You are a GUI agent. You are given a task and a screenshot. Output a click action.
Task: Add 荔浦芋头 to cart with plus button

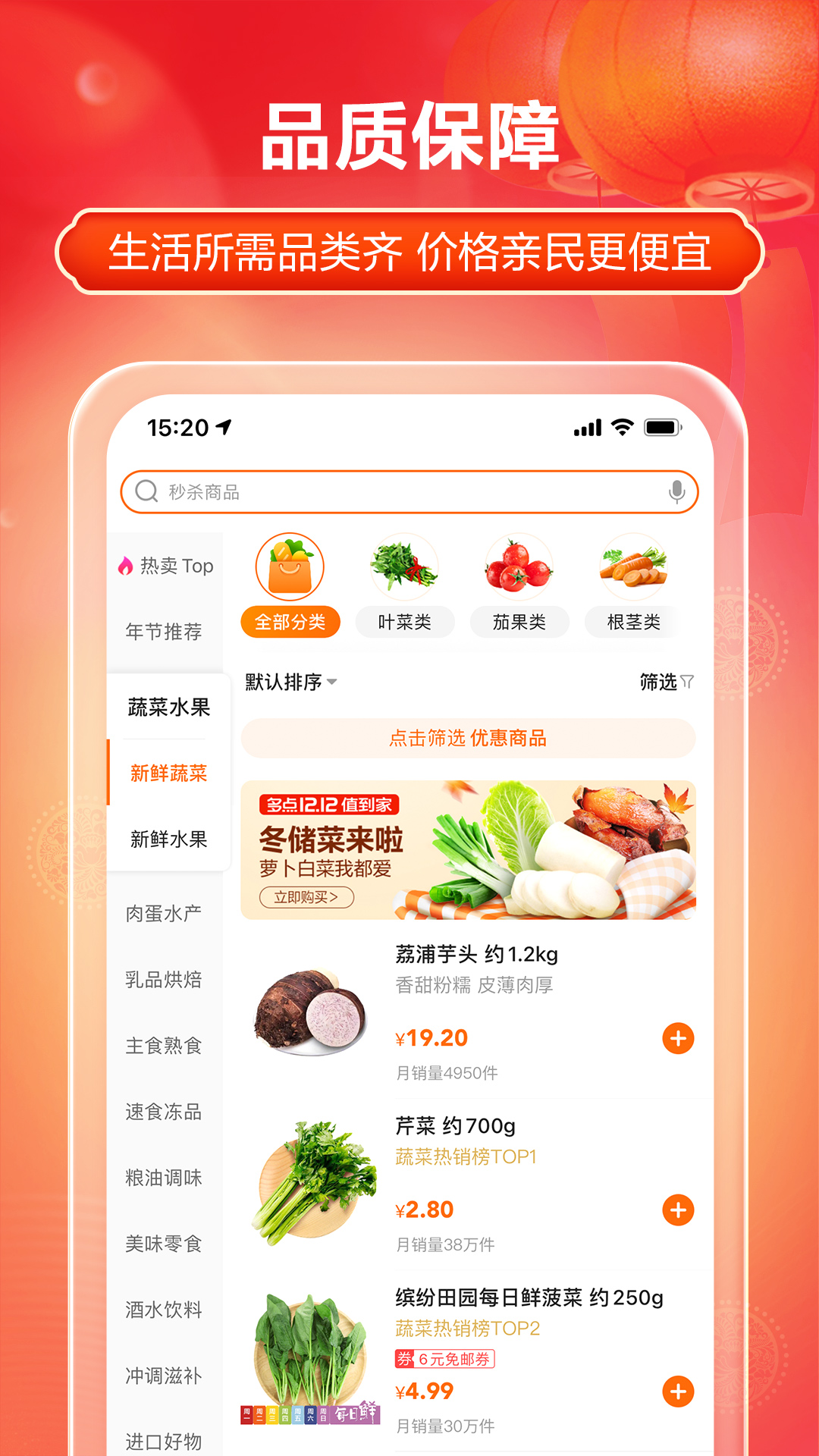[x=679, y=1040]
